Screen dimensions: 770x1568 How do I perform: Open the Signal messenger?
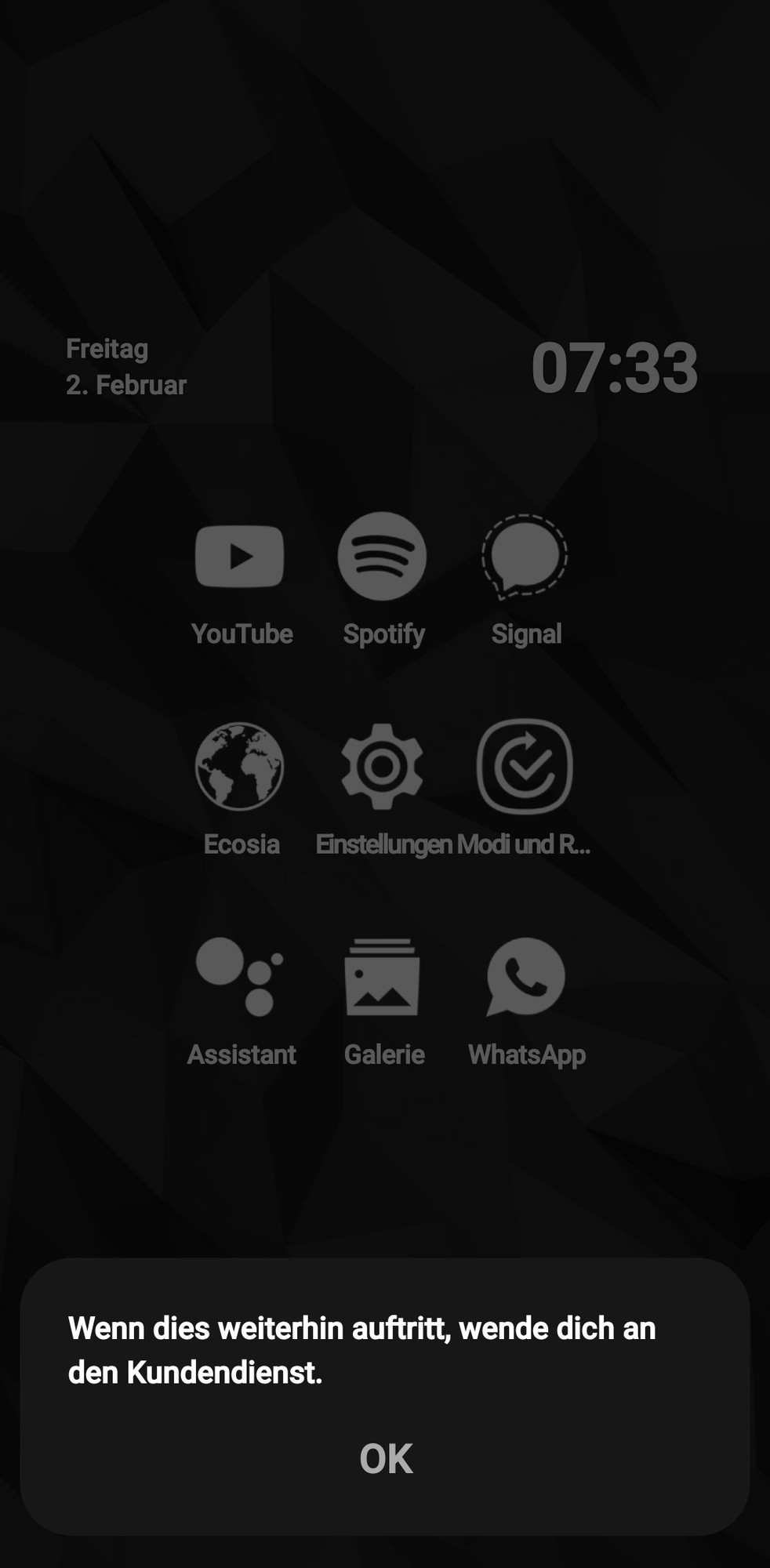tap(525, 557)
